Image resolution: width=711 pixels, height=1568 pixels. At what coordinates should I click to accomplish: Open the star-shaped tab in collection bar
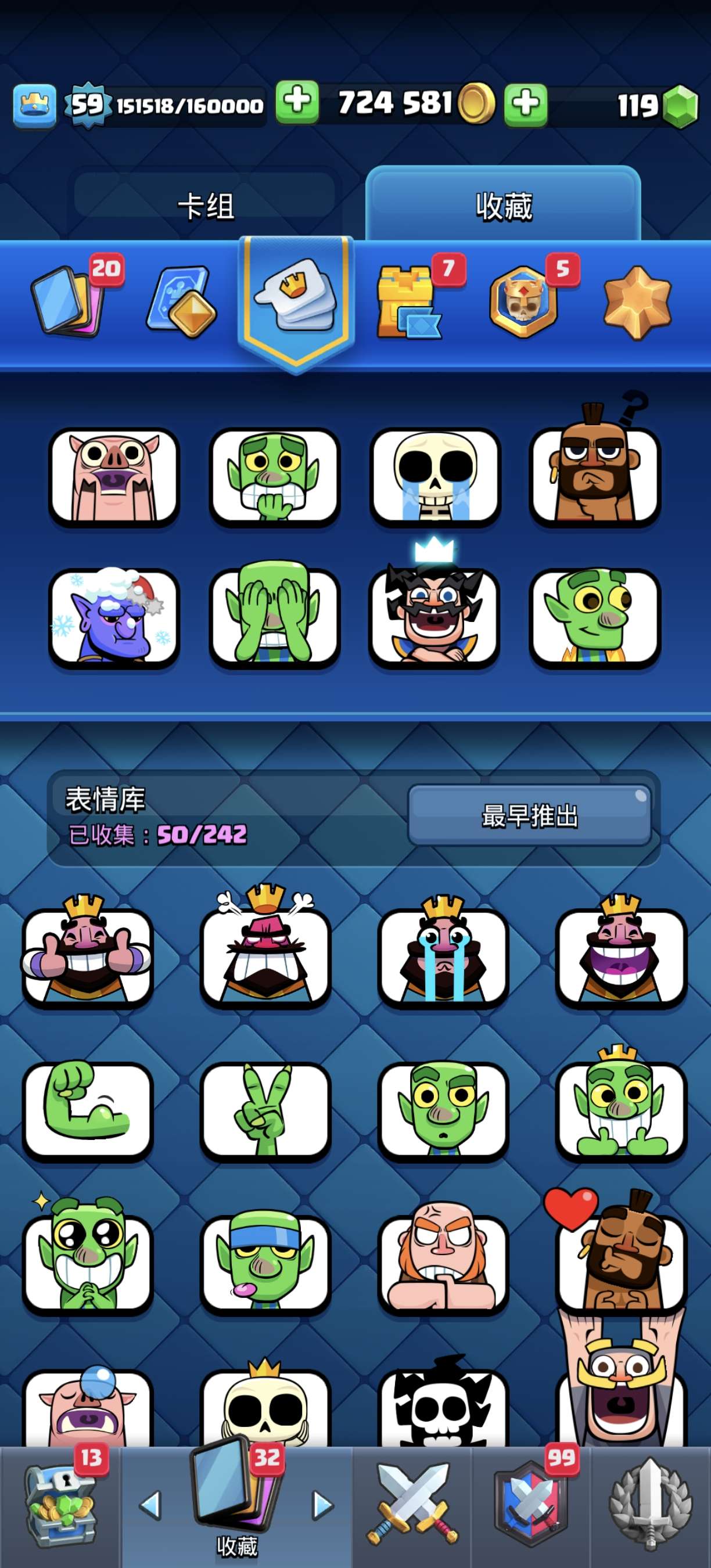pyautogui.click(x=637, y=302)
